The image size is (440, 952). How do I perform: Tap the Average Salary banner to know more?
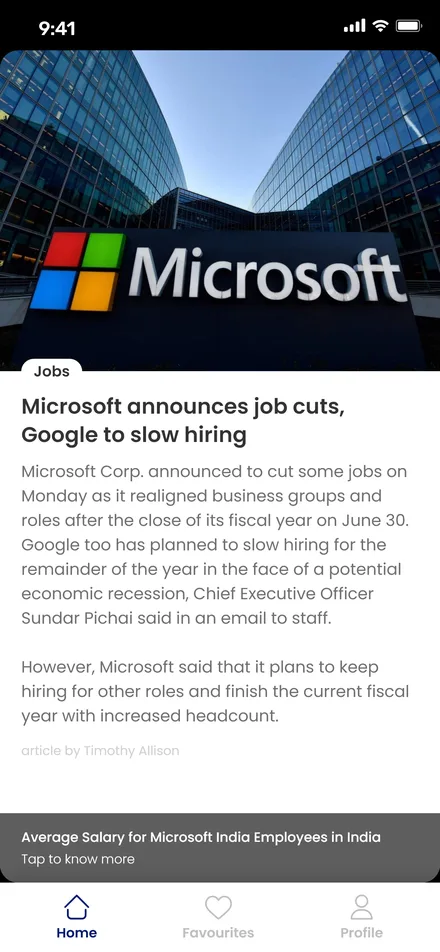click(x=220, y=848)
